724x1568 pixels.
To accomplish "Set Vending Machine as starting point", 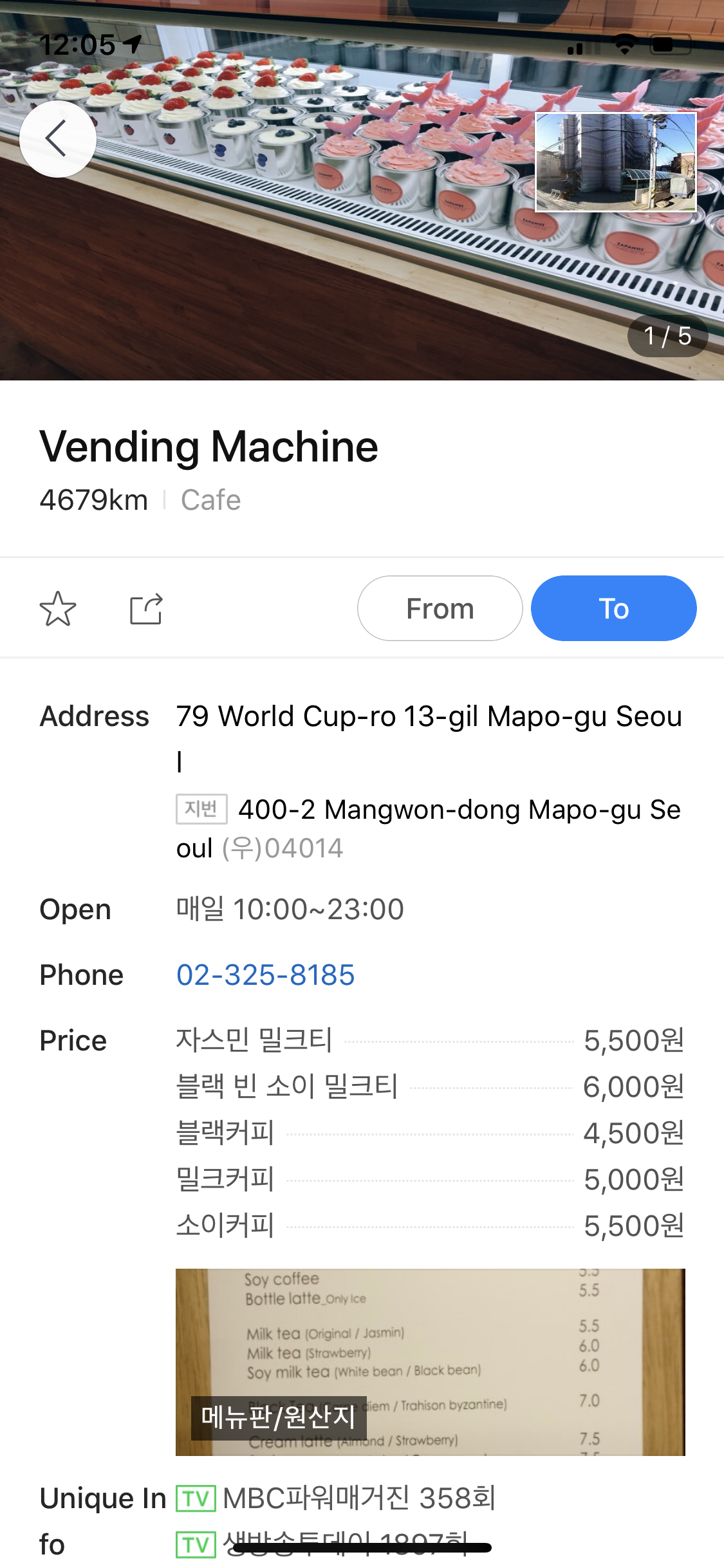I will pos(440,608).
